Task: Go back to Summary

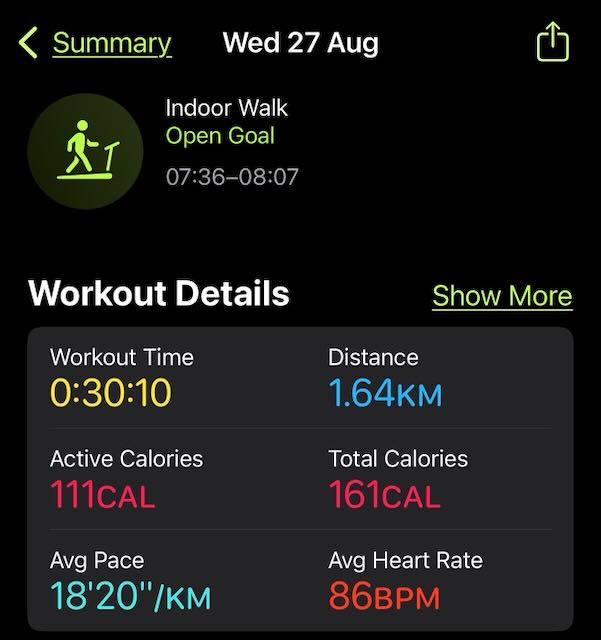Action: tap(97, 43)
